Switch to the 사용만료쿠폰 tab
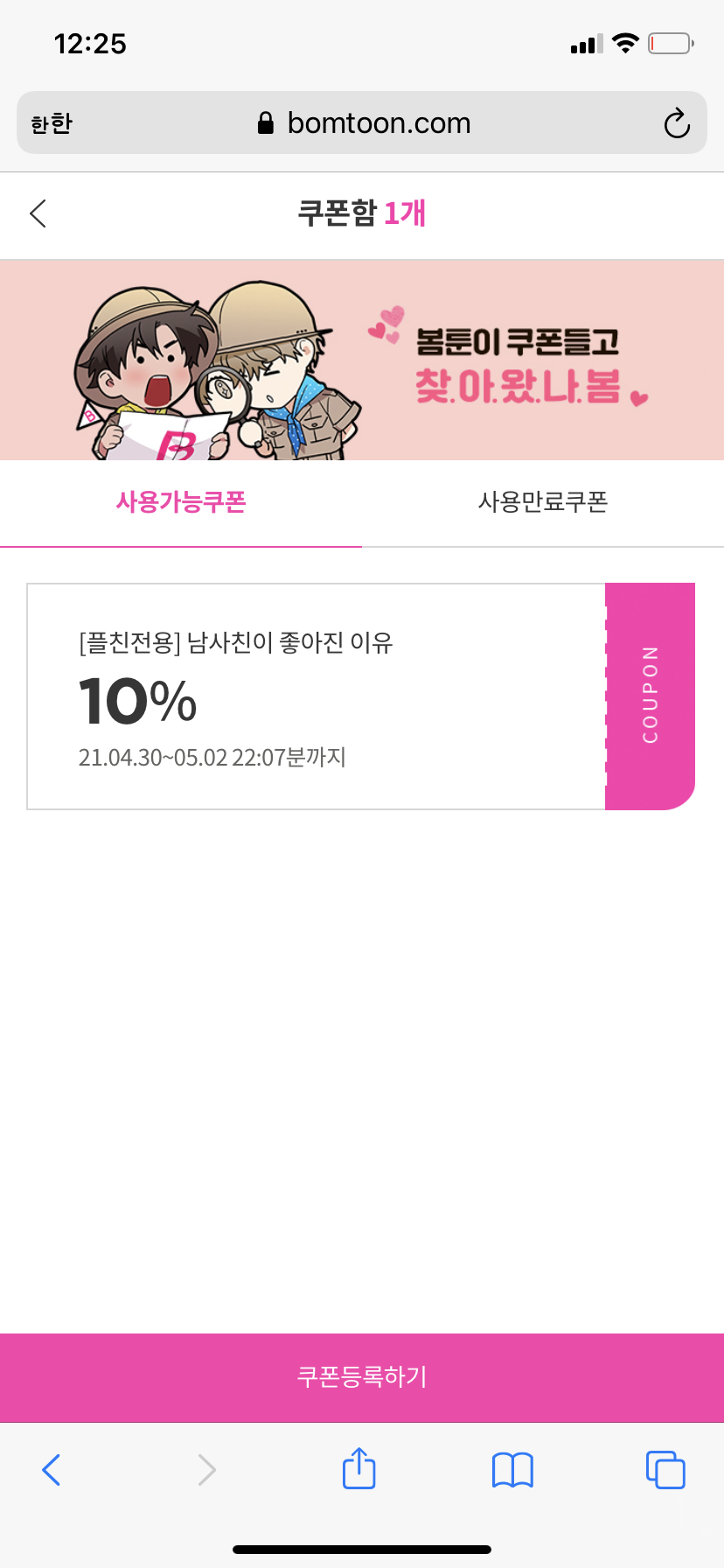Viewport: 724px width, 1568px height. pos(543,502)
